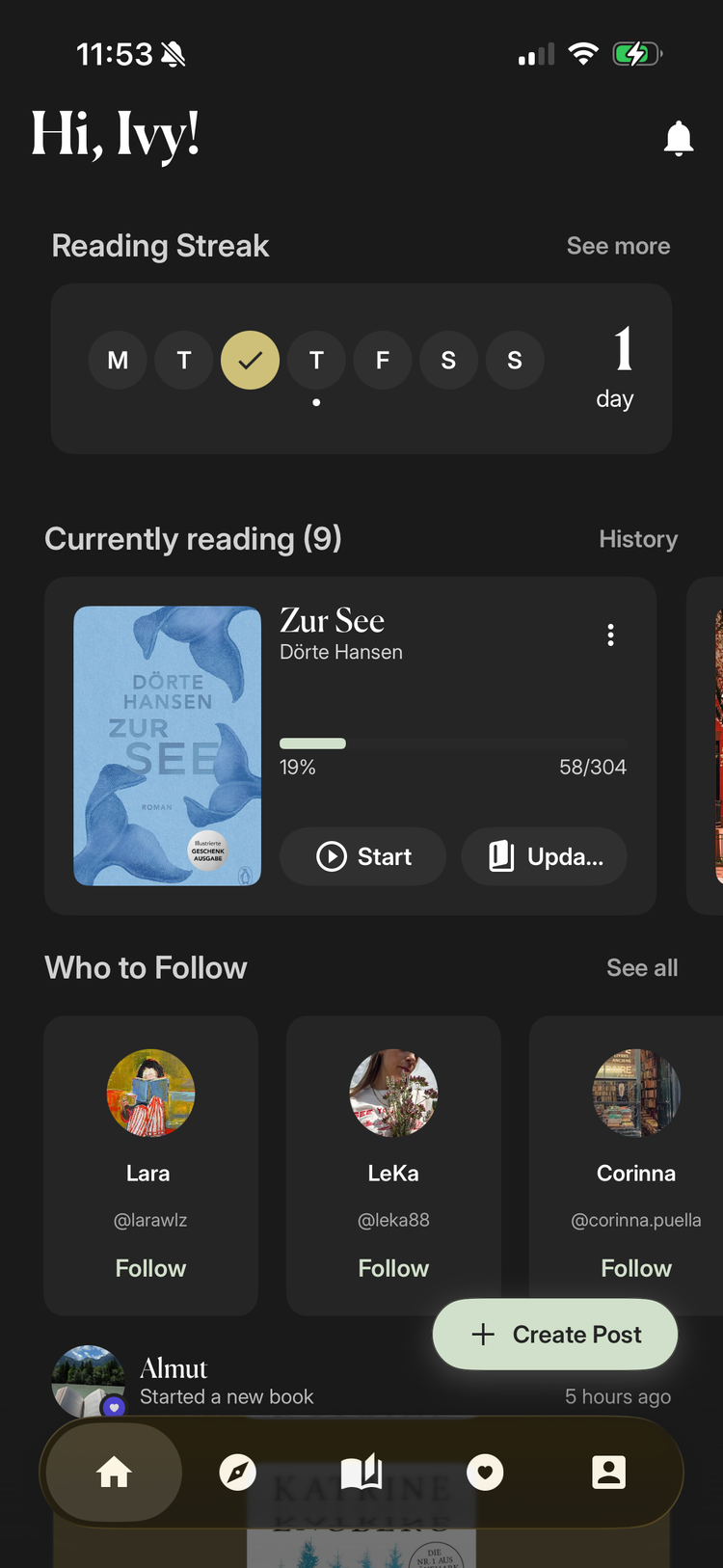
Task: Open the profile tab
Action: [x=608, y=1473]
